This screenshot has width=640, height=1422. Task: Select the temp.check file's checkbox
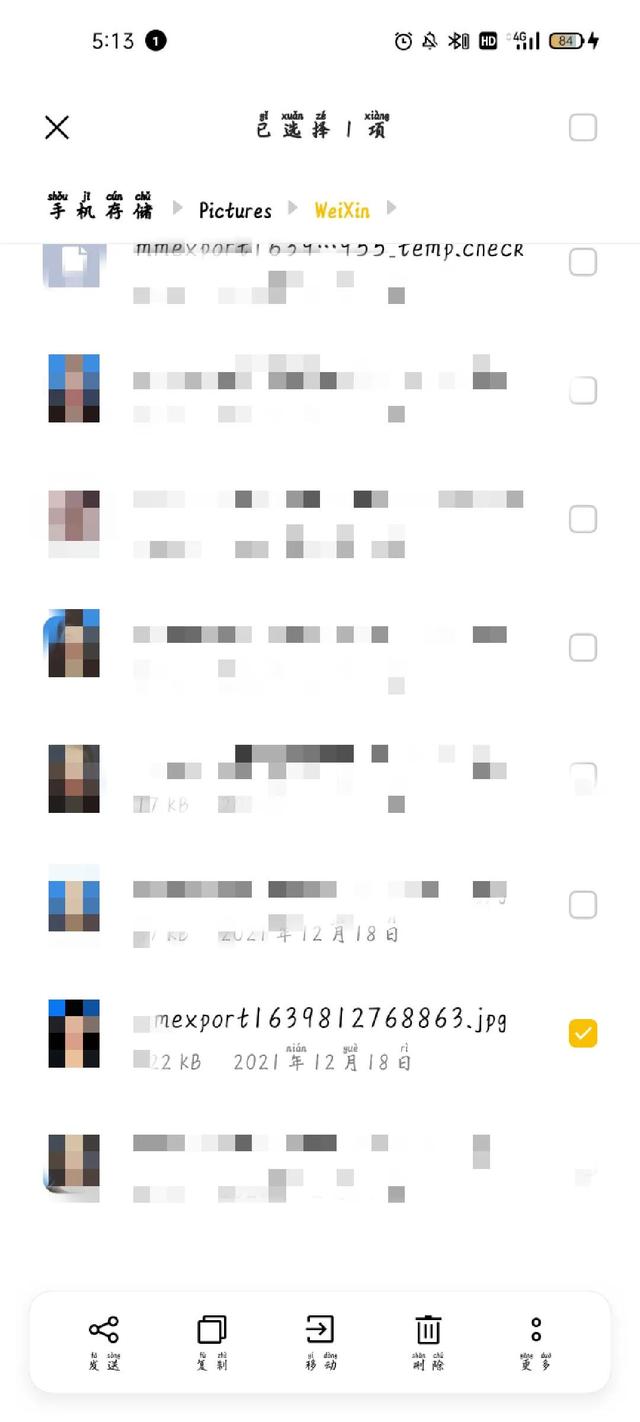click(583, 262)
